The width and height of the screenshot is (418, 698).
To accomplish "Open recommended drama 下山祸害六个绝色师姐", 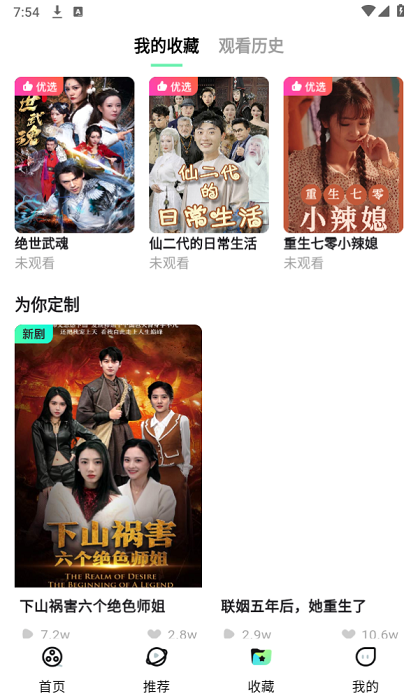I will [108, 456].
